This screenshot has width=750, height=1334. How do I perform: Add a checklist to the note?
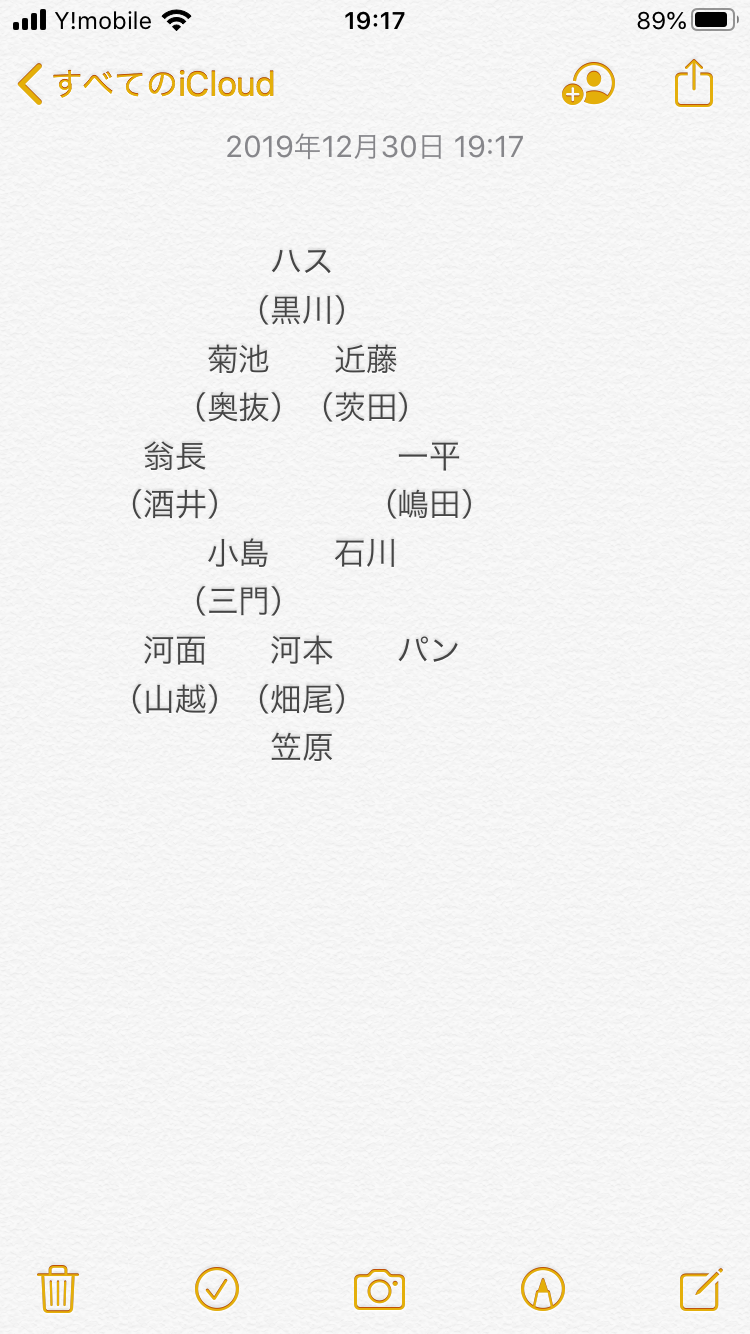tap(217, 1288)
